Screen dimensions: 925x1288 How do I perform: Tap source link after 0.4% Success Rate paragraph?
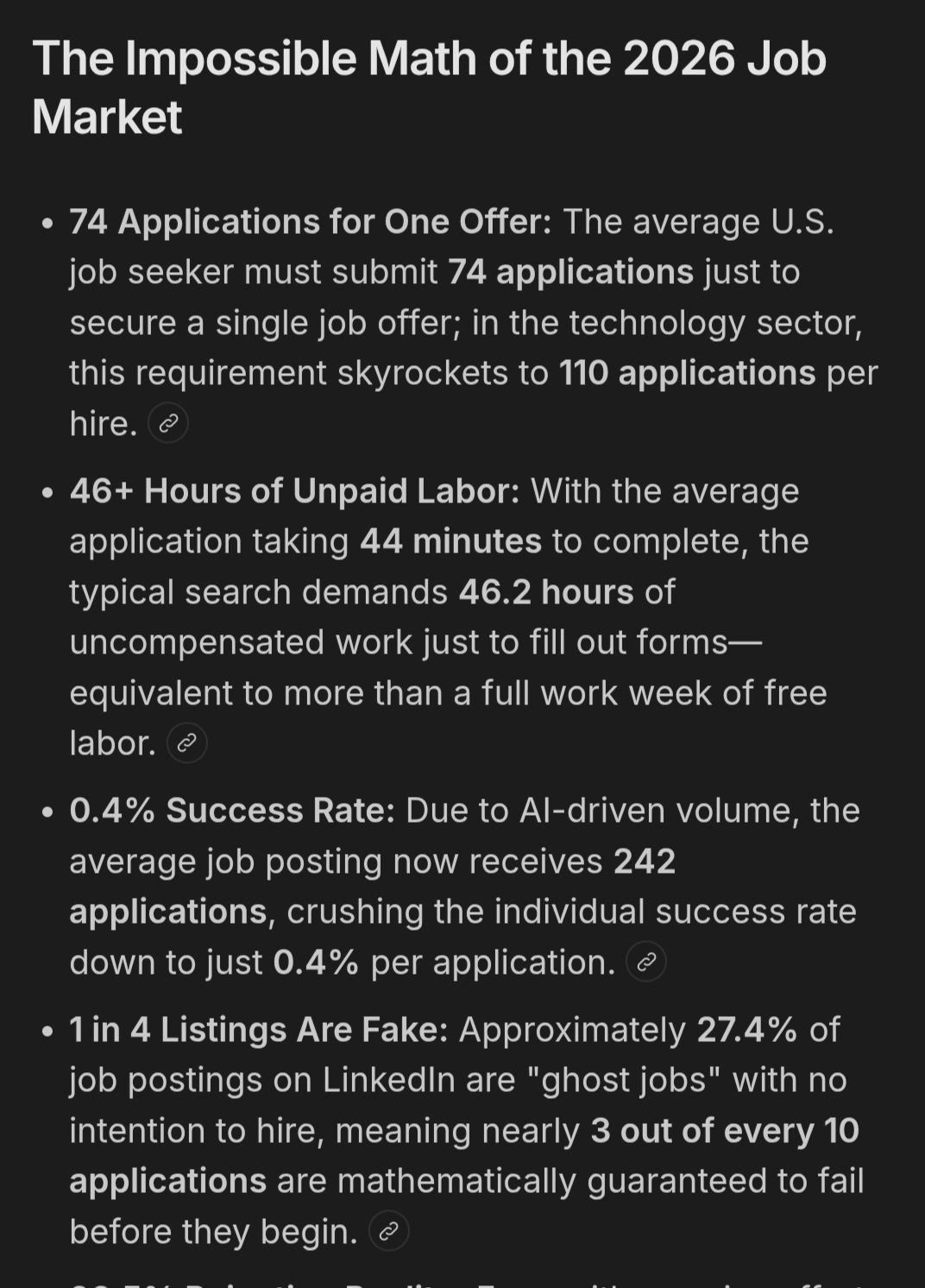click(646, 962)
